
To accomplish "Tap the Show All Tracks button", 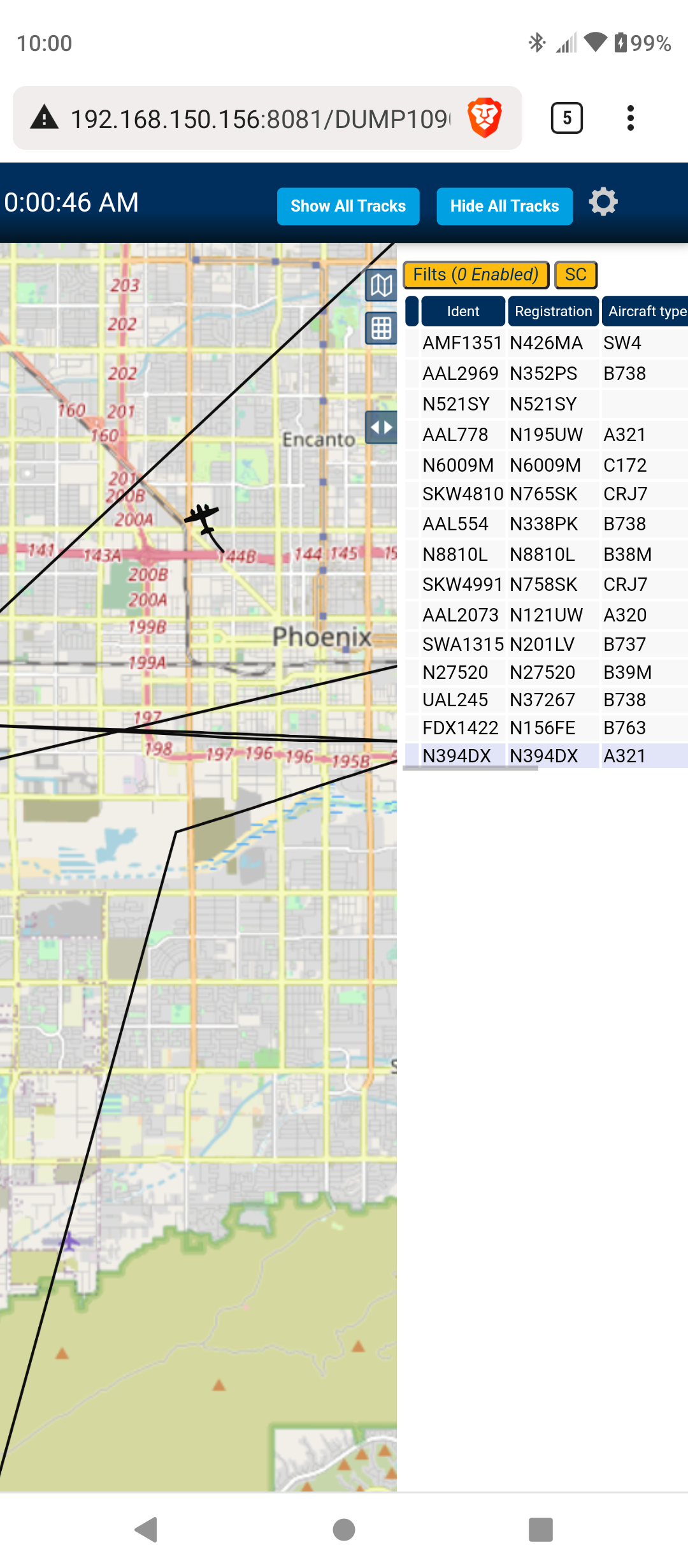I will click(348, 206).
